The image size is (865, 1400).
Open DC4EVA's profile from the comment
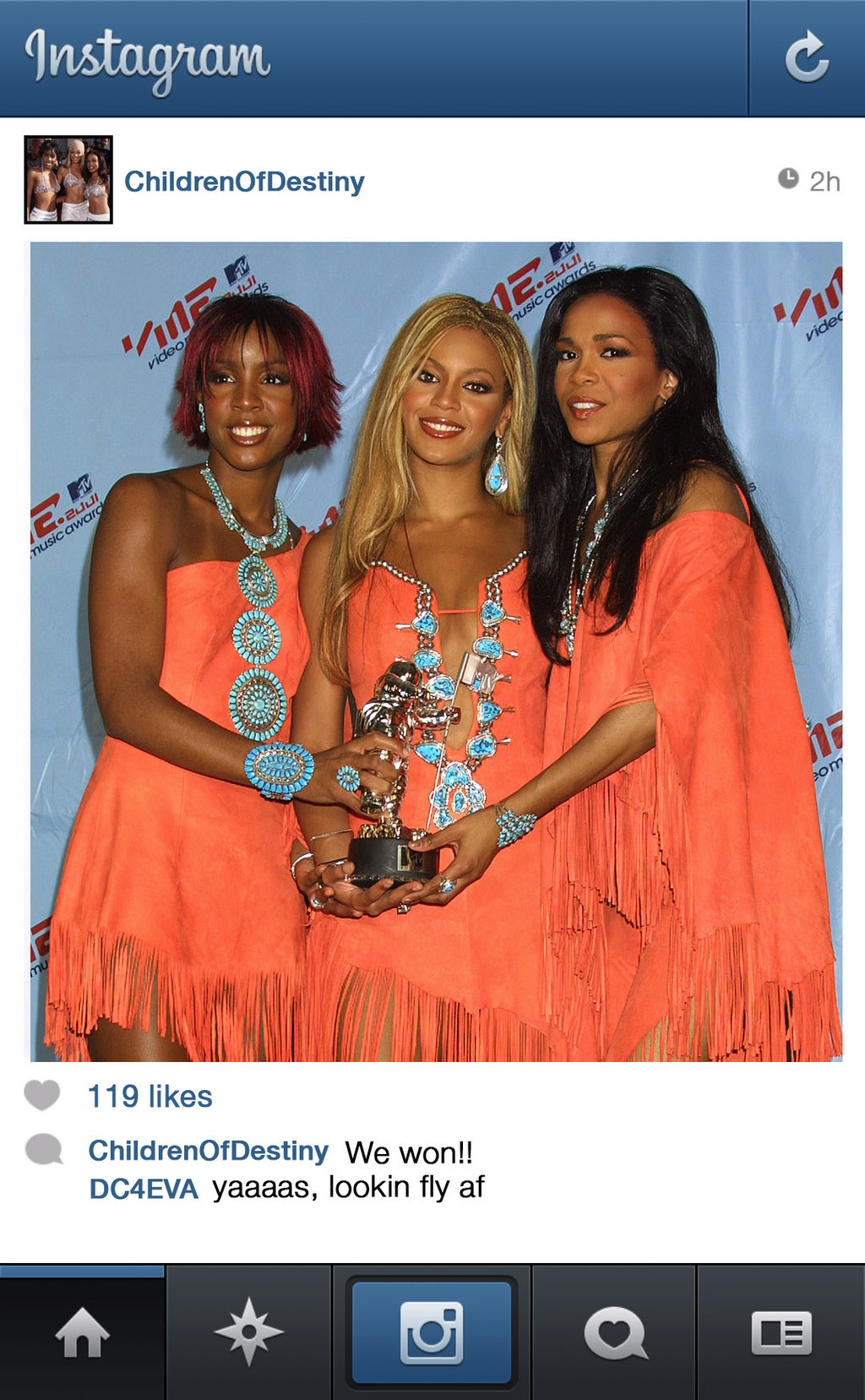(144, 1189)
